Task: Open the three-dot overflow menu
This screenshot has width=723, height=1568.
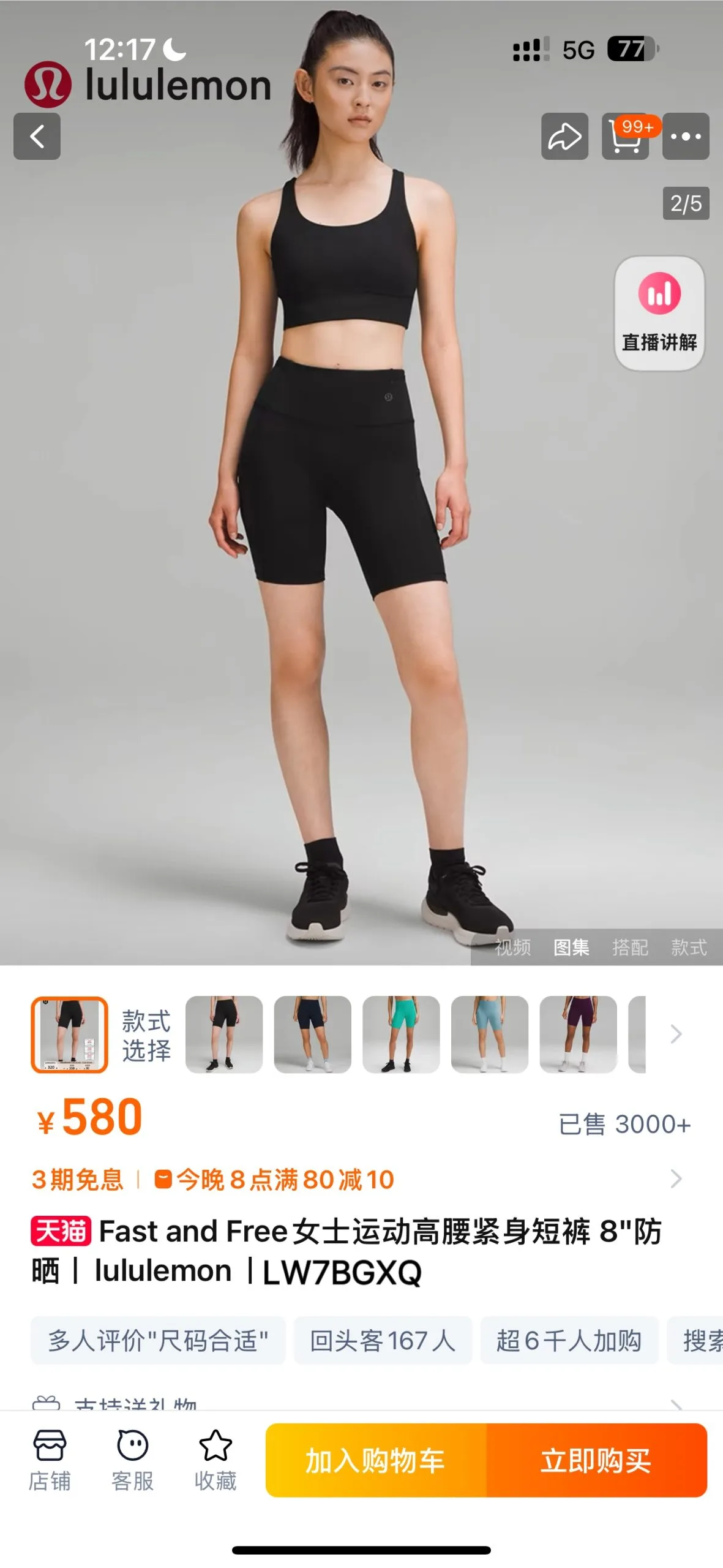Action: tap(686, 136)
